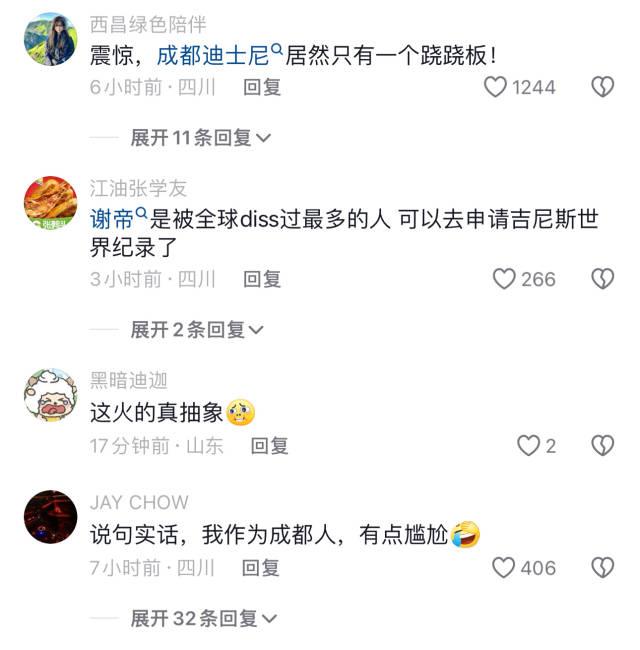This screenshot has height=650, width=640.
Task: Like 江油张学友's comment
Action: (x=504, y=279)
